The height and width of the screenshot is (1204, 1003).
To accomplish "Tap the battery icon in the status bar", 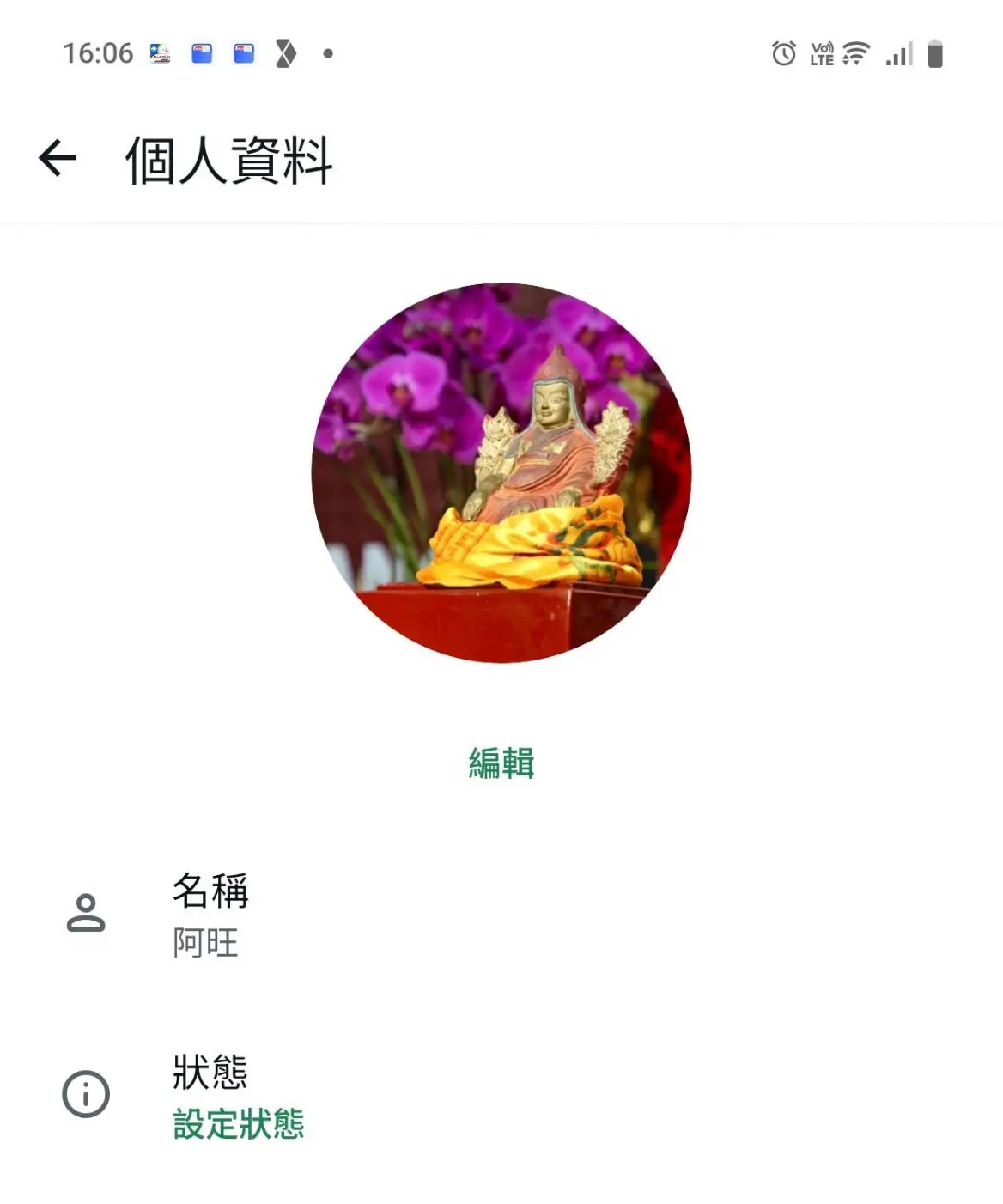I will coord(936,54).
